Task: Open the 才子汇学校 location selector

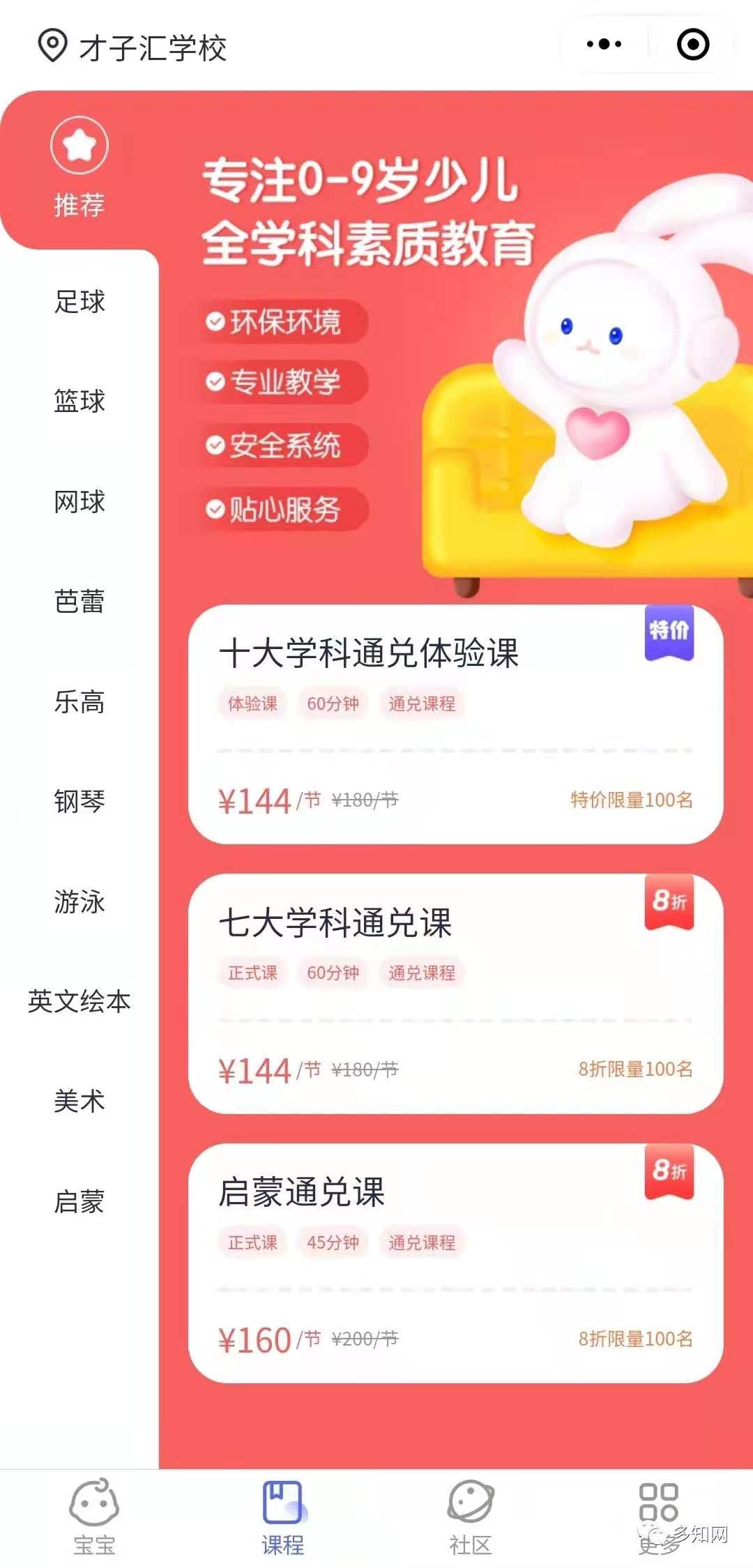Action: pyautogui.click(x=132, y=47)
